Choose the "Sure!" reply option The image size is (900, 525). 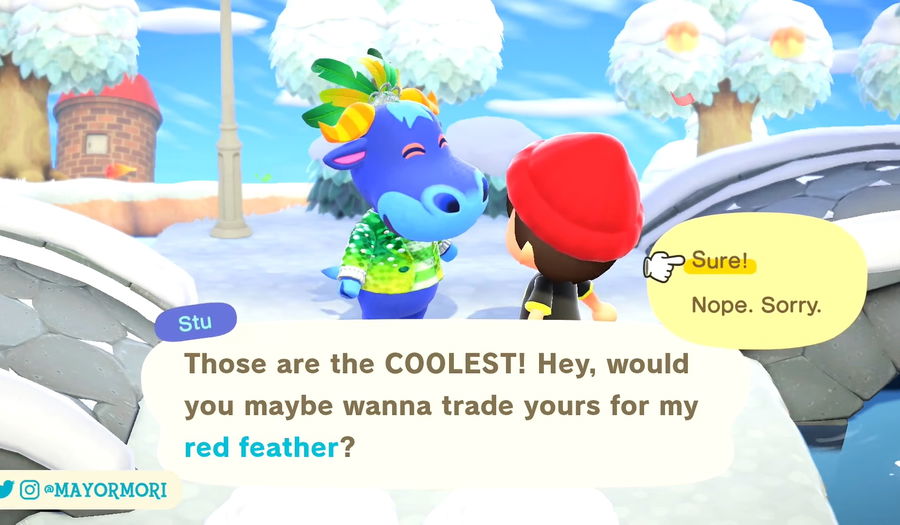[719, 263]
